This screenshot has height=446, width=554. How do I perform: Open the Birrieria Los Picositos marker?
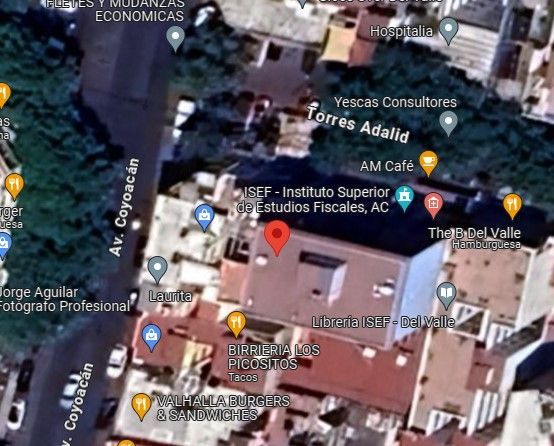[x=236, y=324]
